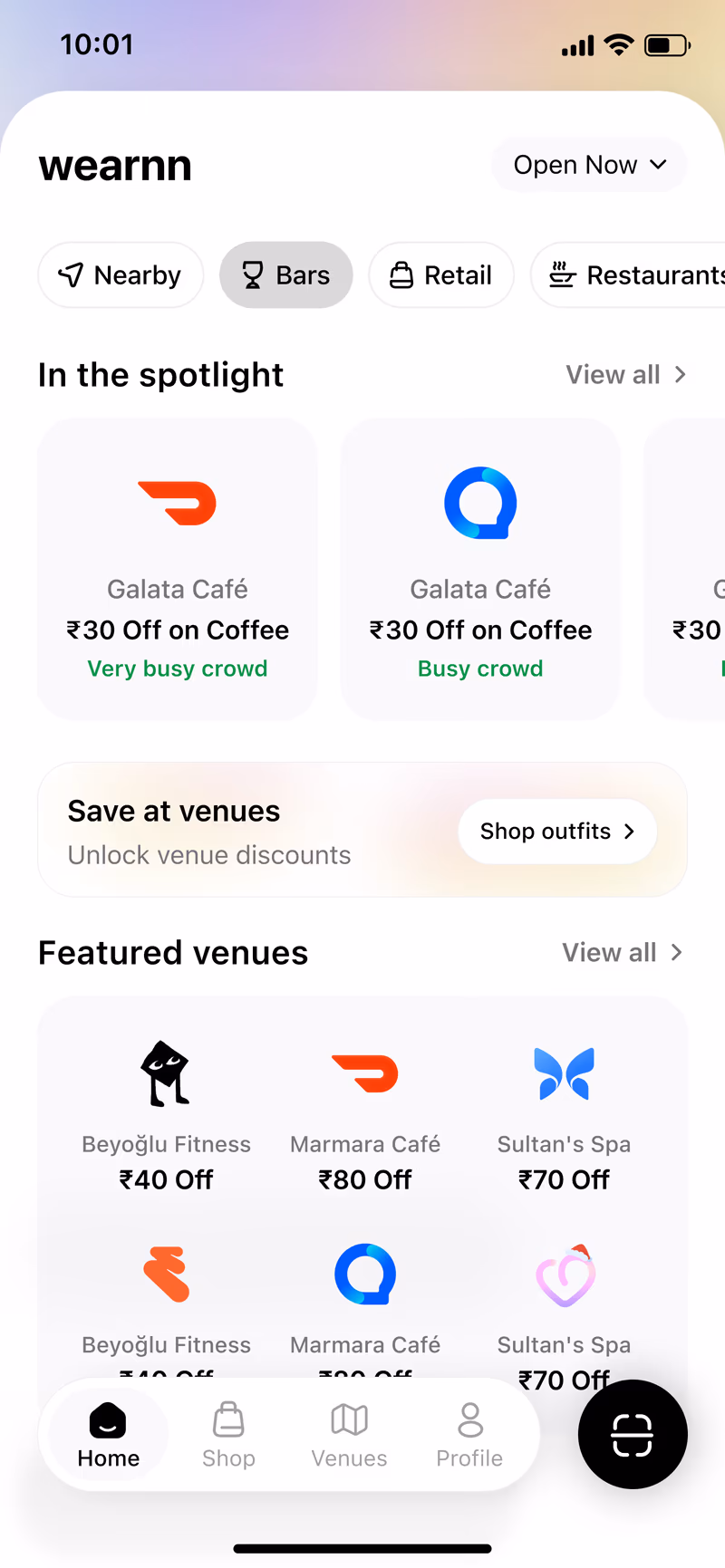Launch the scan floating button
725x1568 pixels.
click(633, 1434)
